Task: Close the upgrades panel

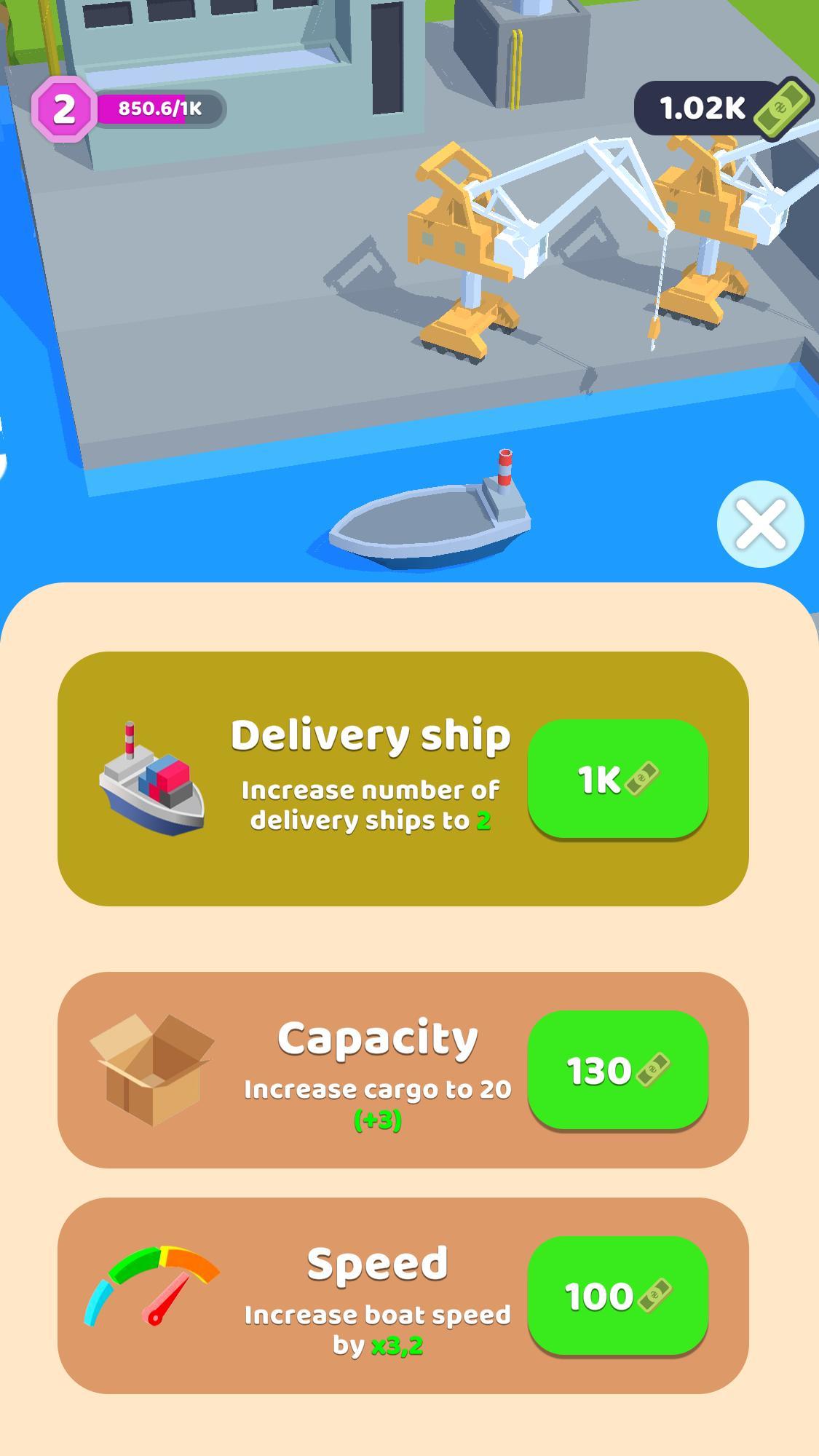Action: (x=760, y=523)
